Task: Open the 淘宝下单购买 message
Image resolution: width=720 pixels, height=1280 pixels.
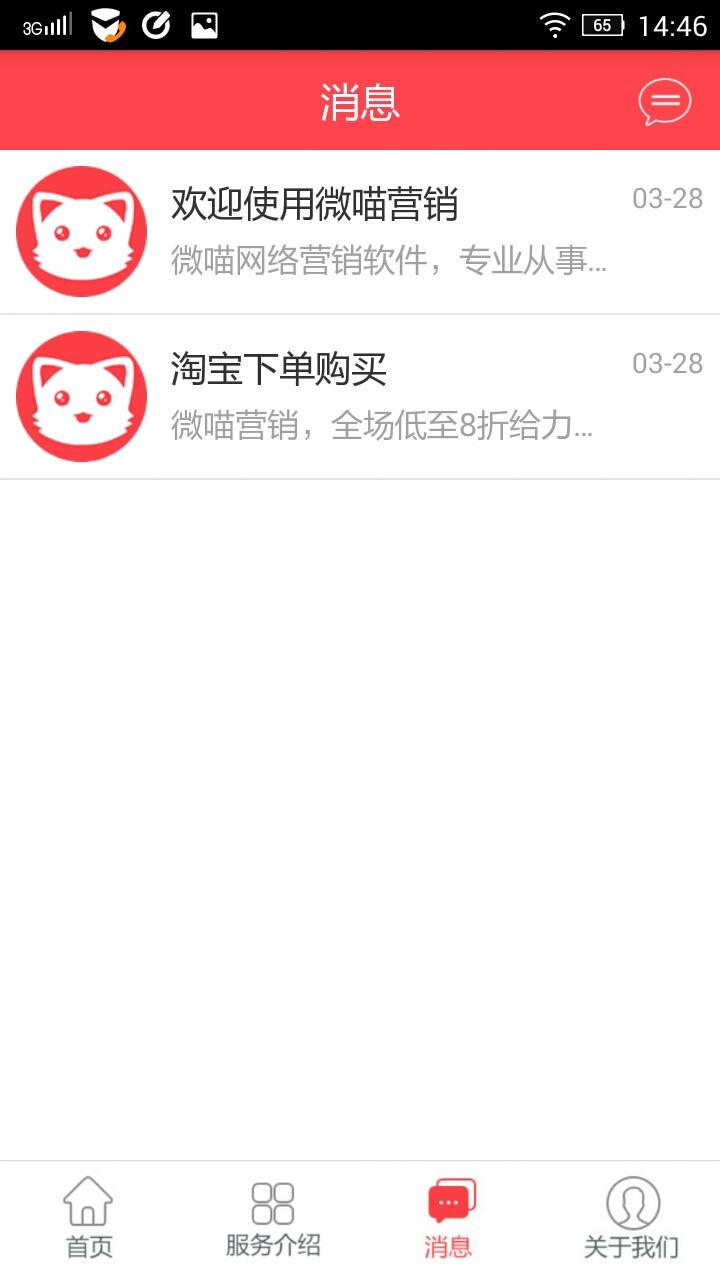Action: point(360,397)
